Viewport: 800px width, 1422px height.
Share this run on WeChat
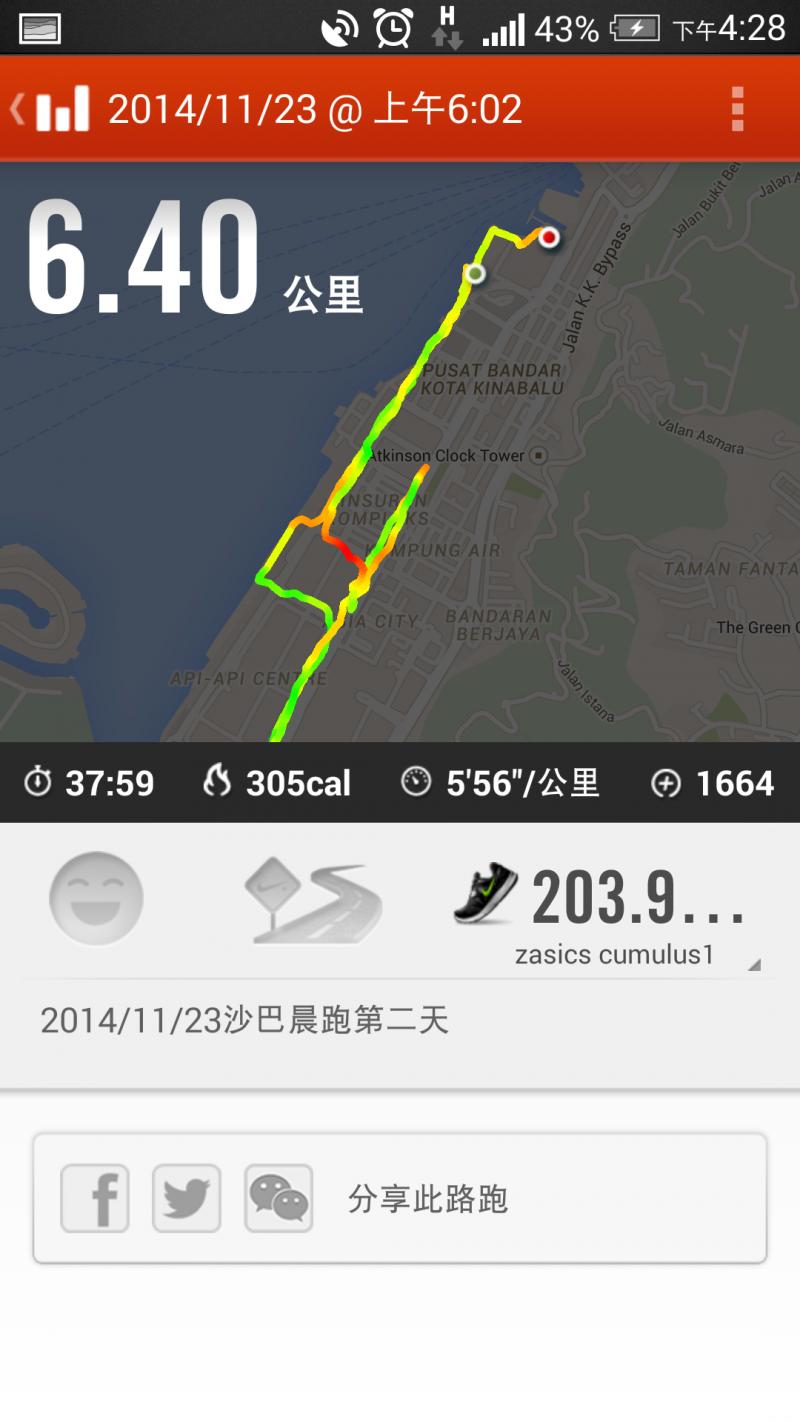[279, 1198]
